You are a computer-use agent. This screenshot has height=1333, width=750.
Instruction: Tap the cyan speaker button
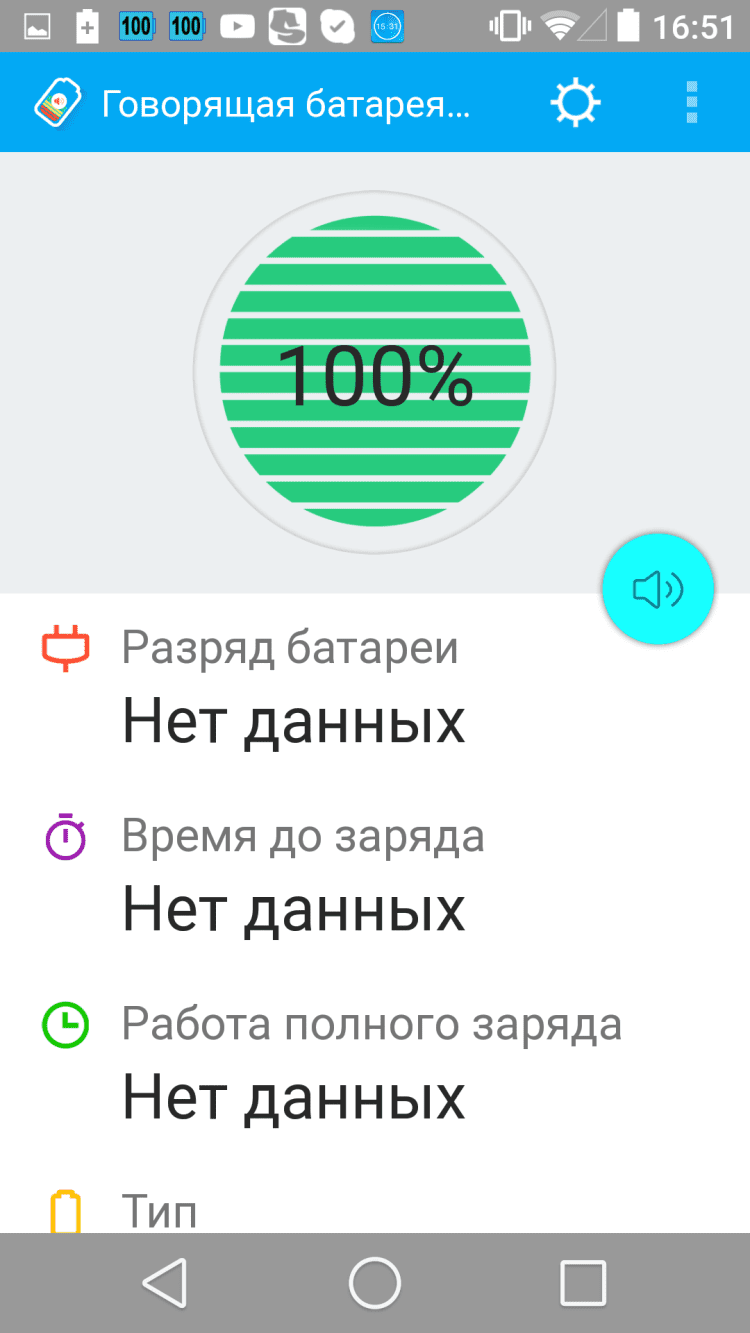pyautogui.click(x=657, y=590)
